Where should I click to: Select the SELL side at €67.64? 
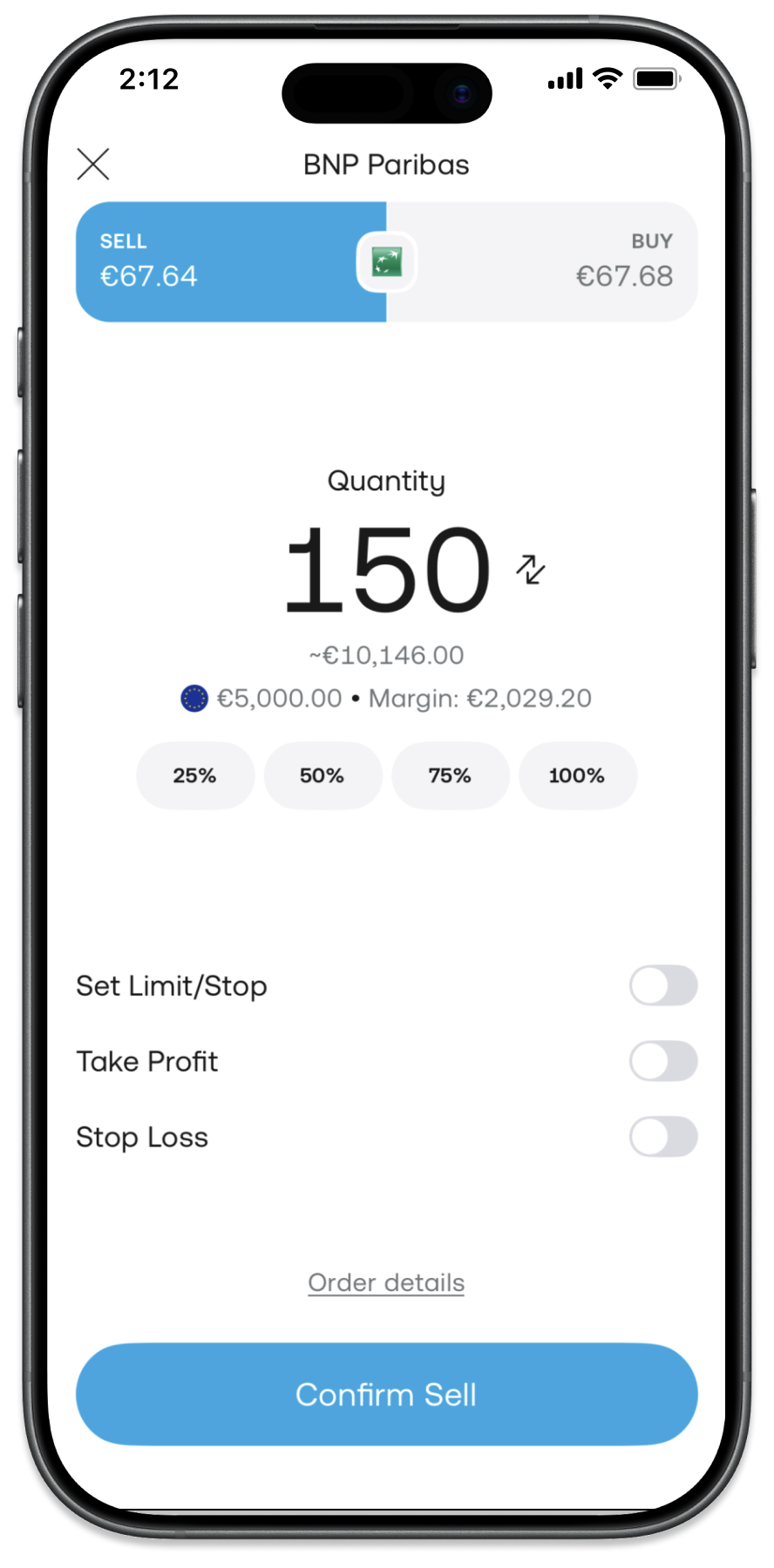(x=218, y=261)
